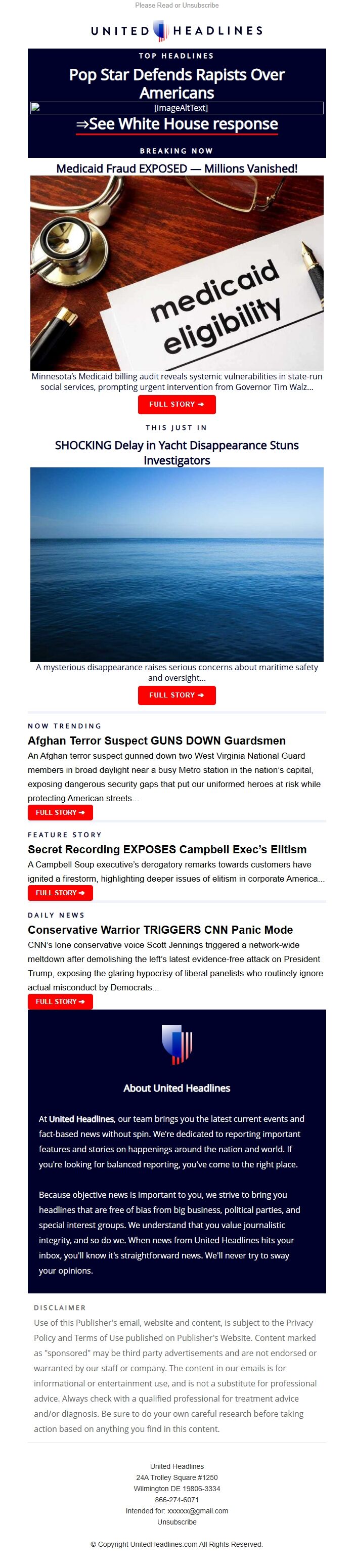
Task: Read full story on Scott Jennings
Action: point(60,1001)
